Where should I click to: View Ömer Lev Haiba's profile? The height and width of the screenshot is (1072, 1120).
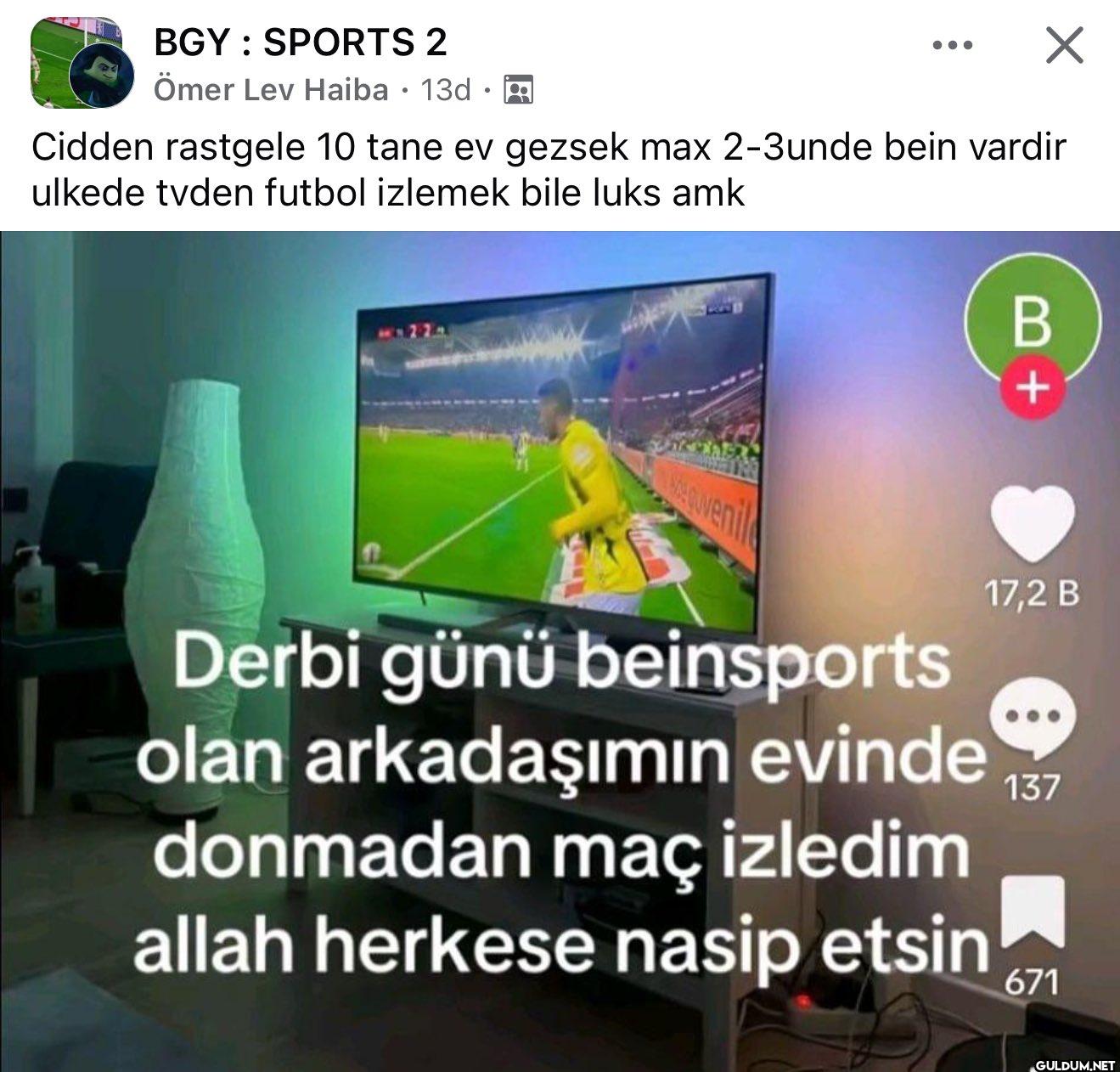point(271,89)
